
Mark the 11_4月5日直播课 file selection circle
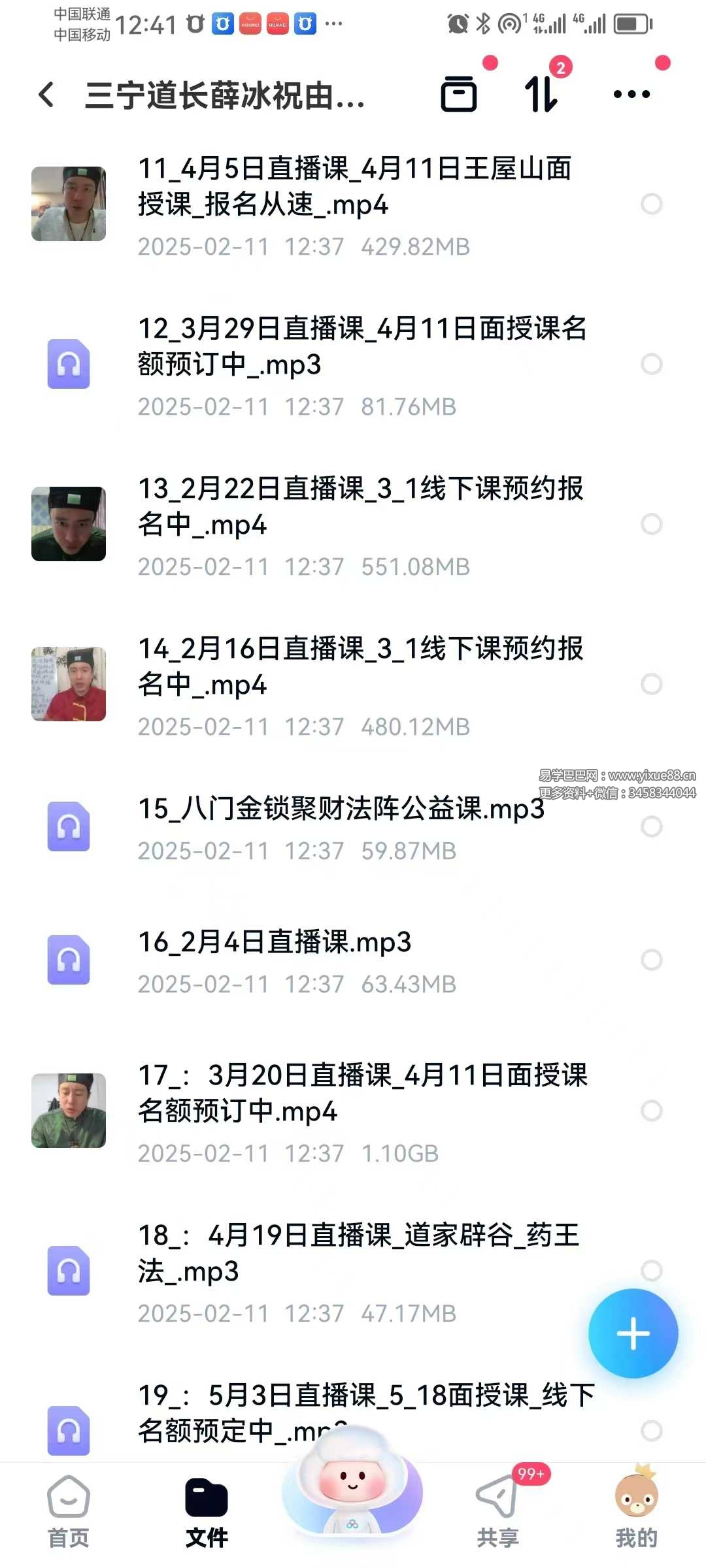tap(652, 204)
